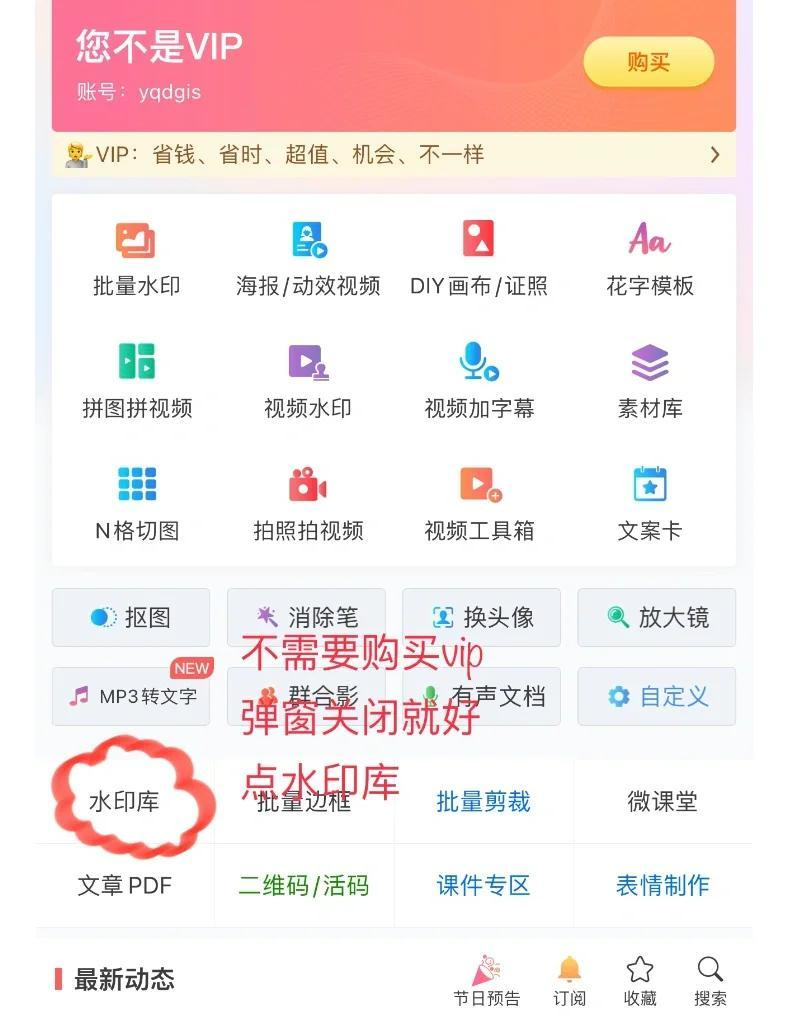The width and height of the screenshot is (788, 1020).
Task: Open 表情制作
Action: pyautogui.click(x=662, y=885)
